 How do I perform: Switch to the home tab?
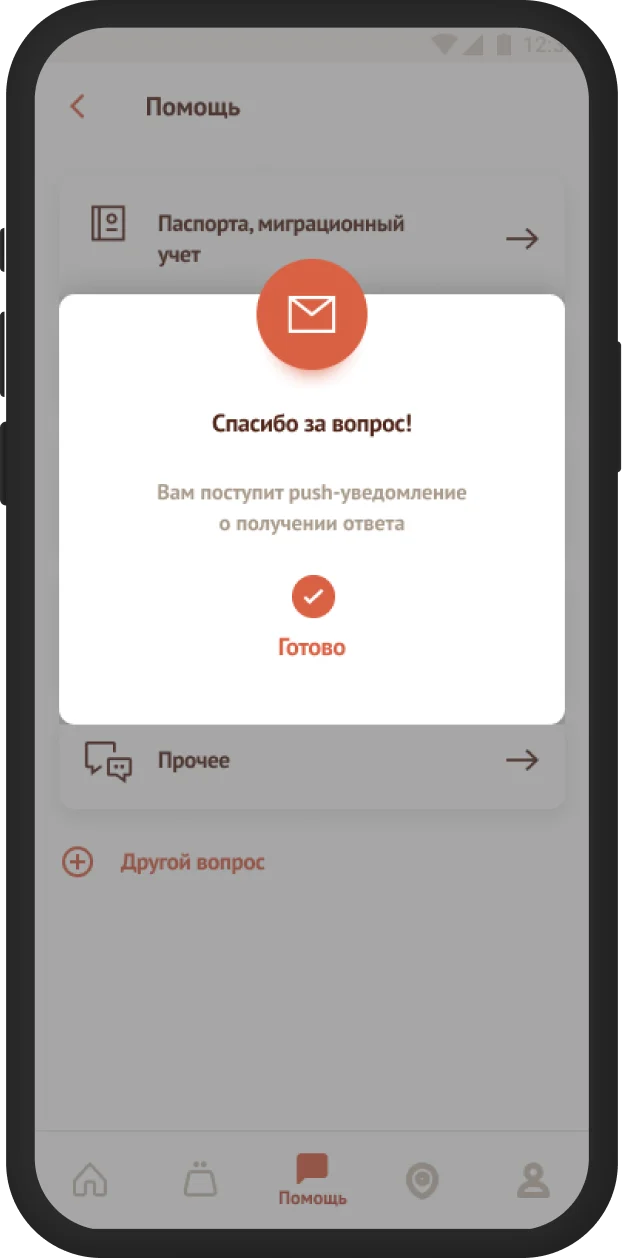[90, 1181]
